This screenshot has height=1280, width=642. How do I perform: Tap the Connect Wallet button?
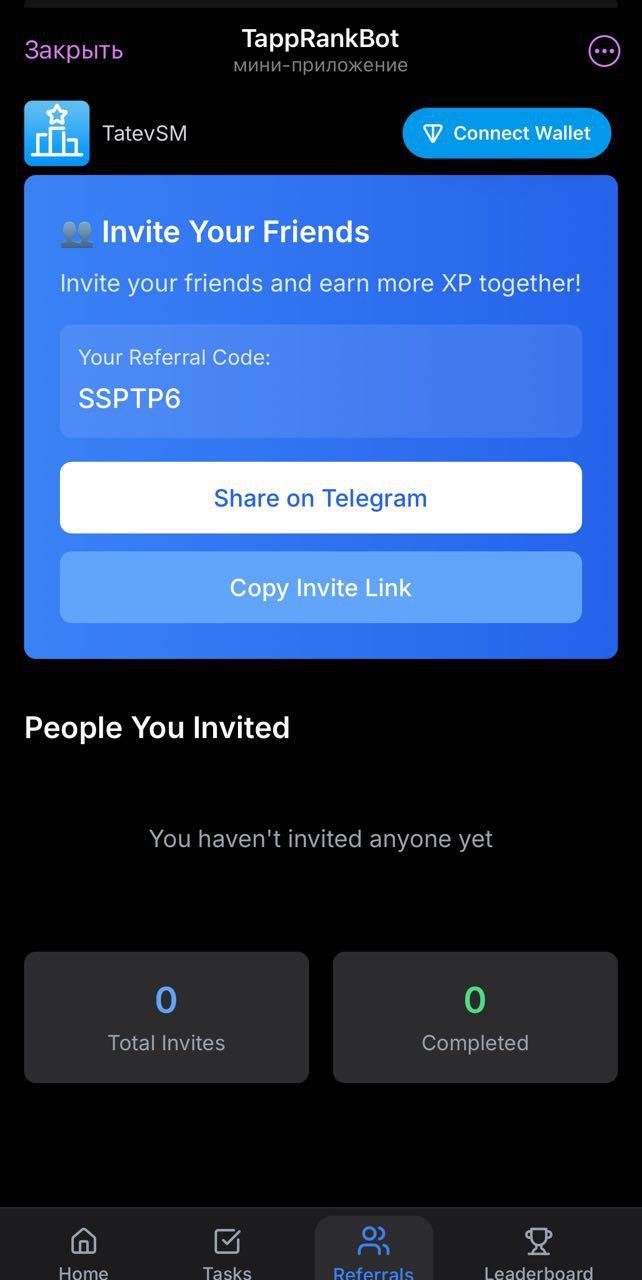(506, 133)
